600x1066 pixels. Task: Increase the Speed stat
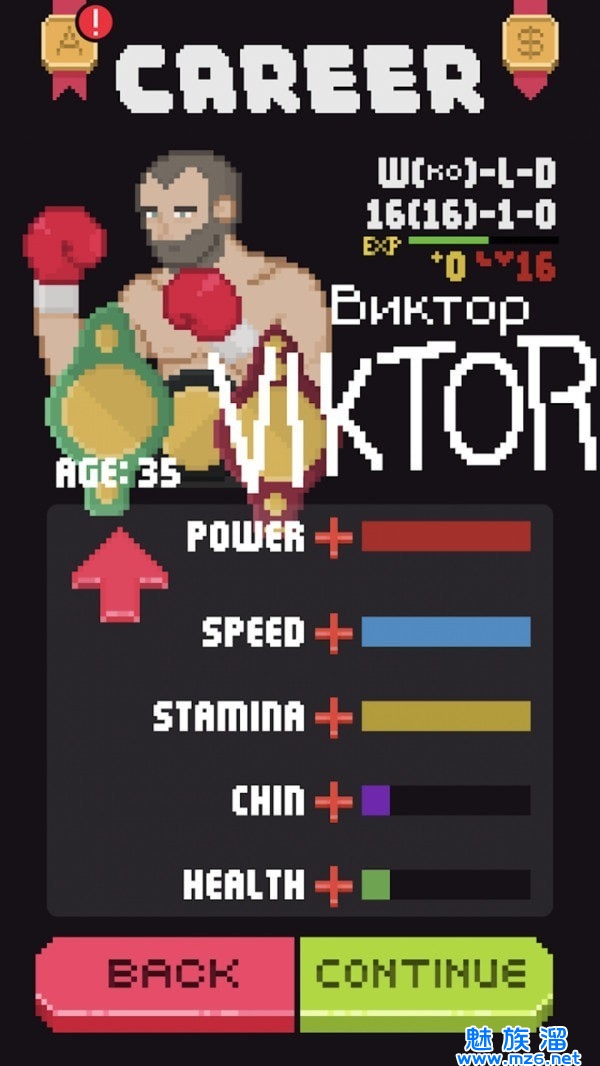(x=334, y=633)
